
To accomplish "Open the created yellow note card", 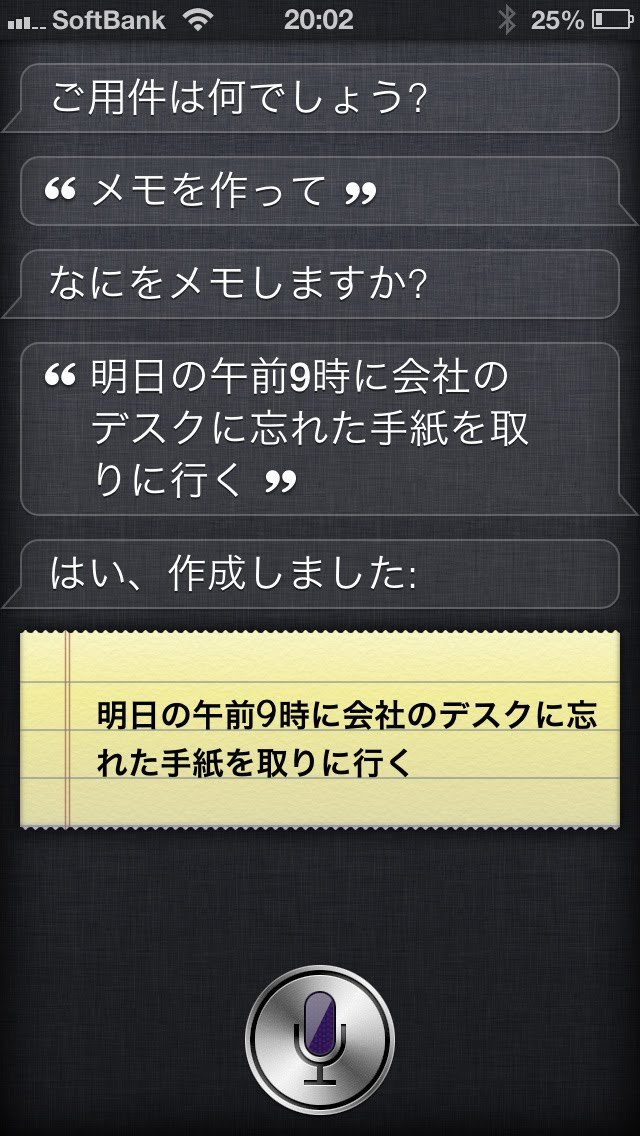I will [320, 730].
